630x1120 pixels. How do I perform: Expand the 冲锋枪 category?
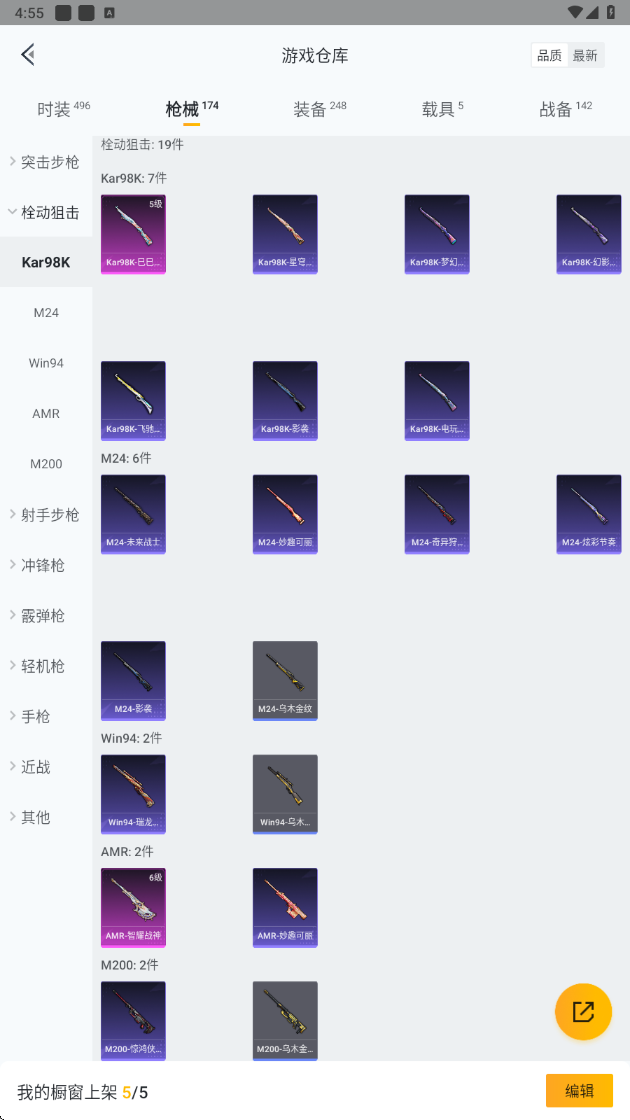[x=46, y=565]
